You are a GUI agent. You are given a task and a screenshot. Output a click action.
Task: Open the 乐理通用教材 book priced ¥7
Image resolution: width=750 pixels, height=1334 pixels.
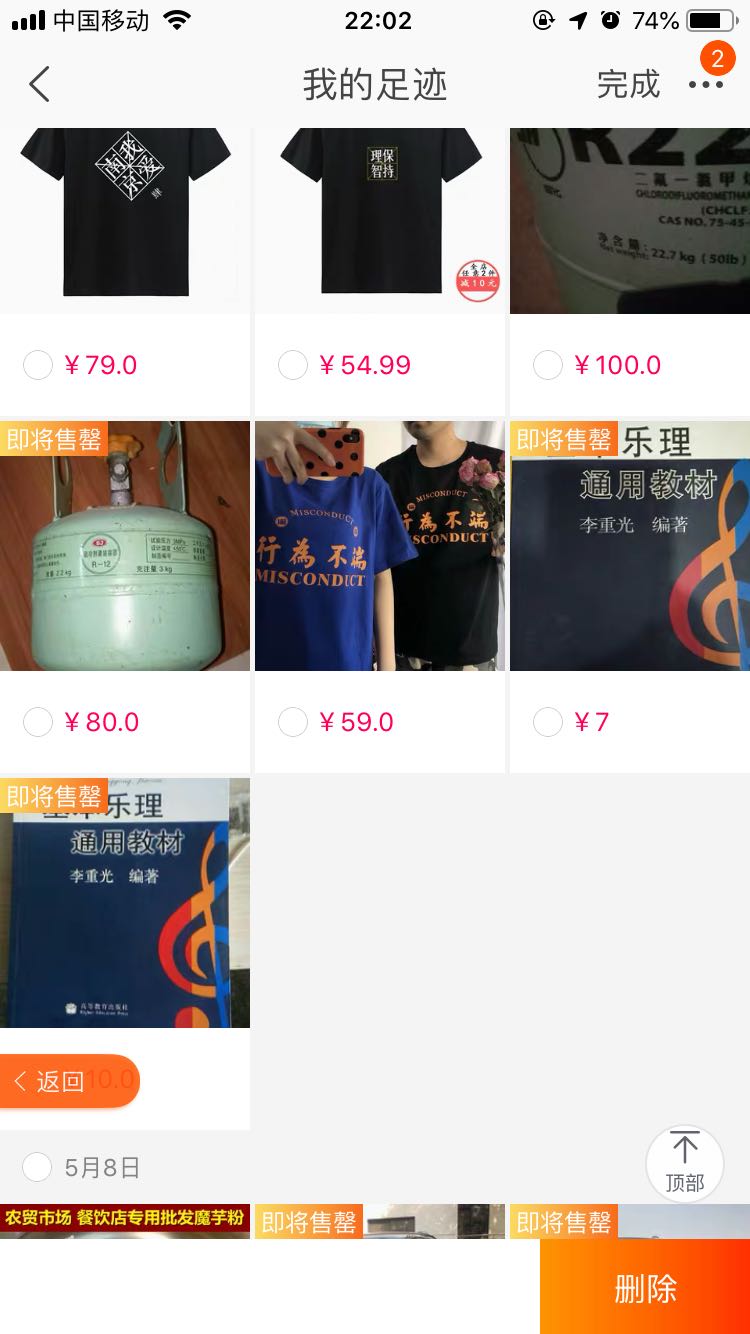coord(630,546)
